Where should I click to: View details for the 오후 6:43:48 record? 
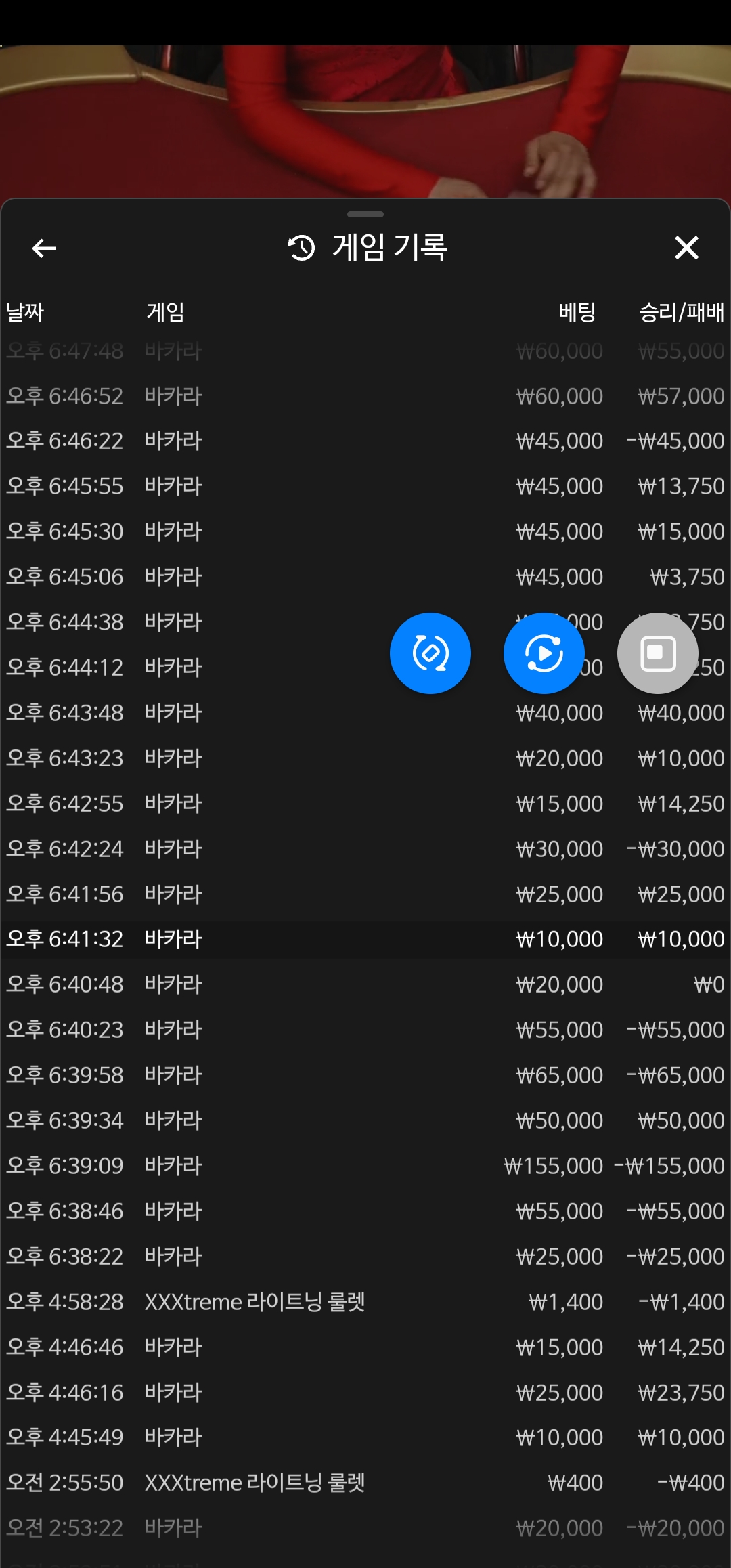pyautogui.click(x=365, y=713)
